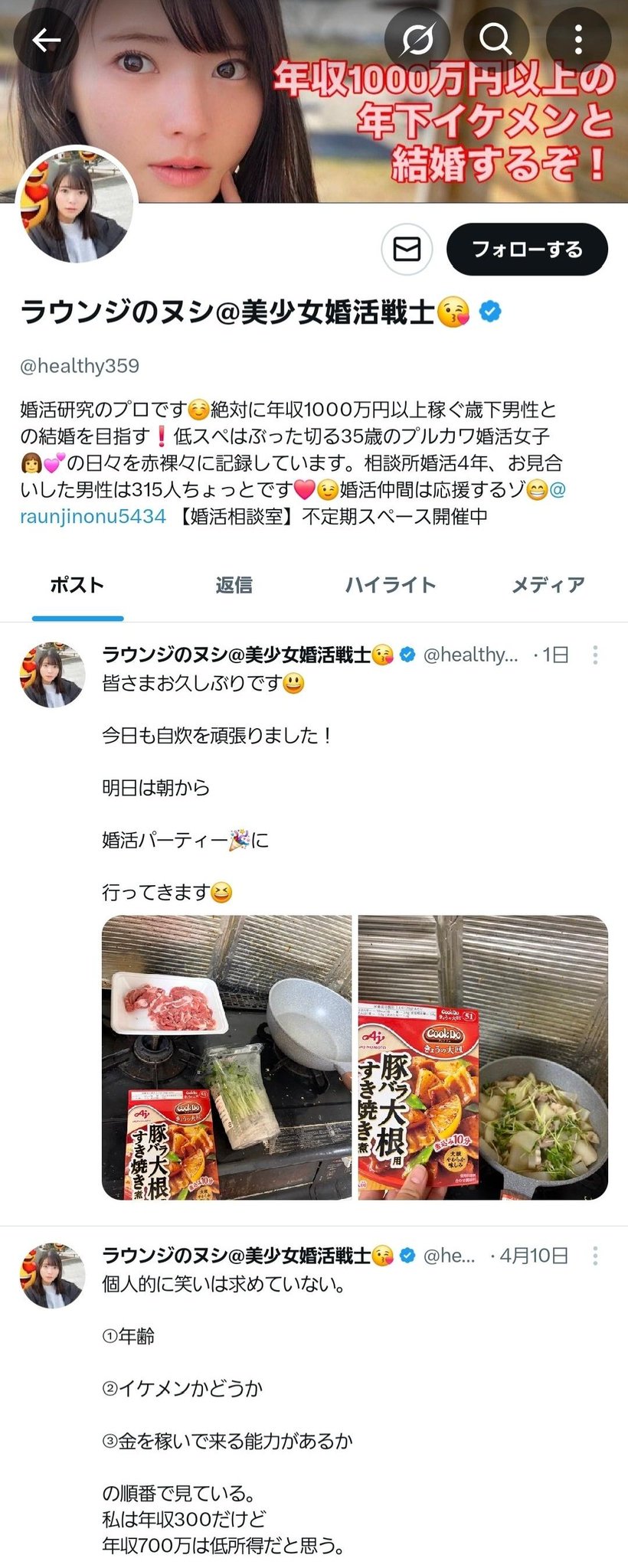Image resolution: width=628 pixels, height=1568 pixels.
Task: Open the profile overflow menu
Action: tap(578, 40)
